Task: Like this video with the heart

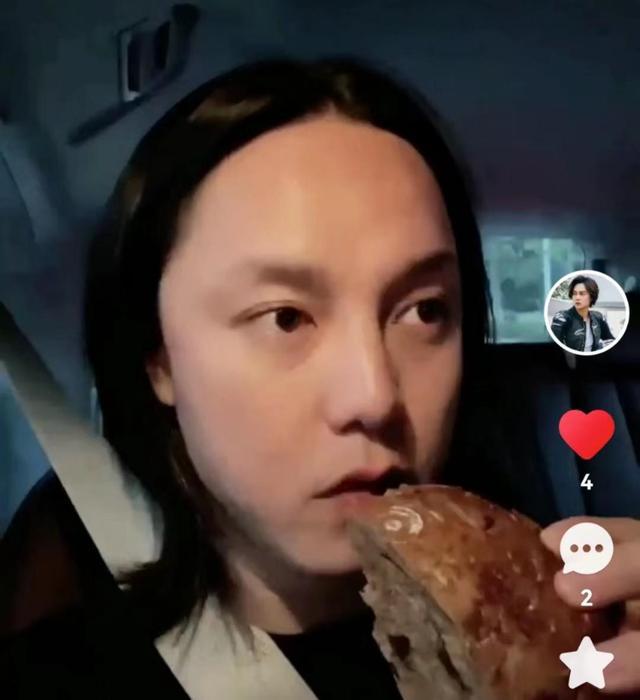Action: tap(586, 434)
